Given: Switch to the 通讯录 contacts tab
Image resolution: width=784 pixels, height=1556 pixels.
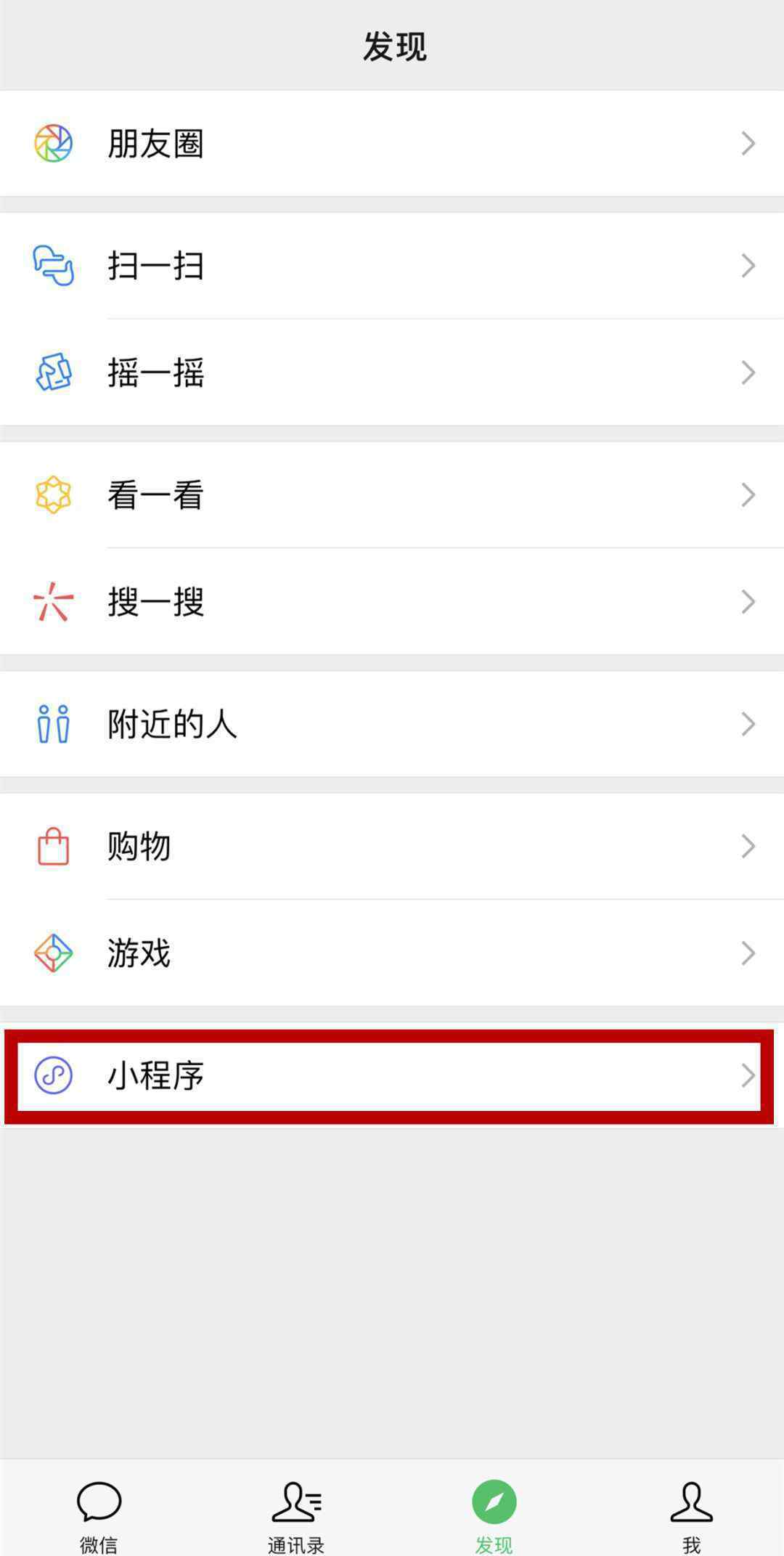Looking at the screenshot, I should (295, 1515).
